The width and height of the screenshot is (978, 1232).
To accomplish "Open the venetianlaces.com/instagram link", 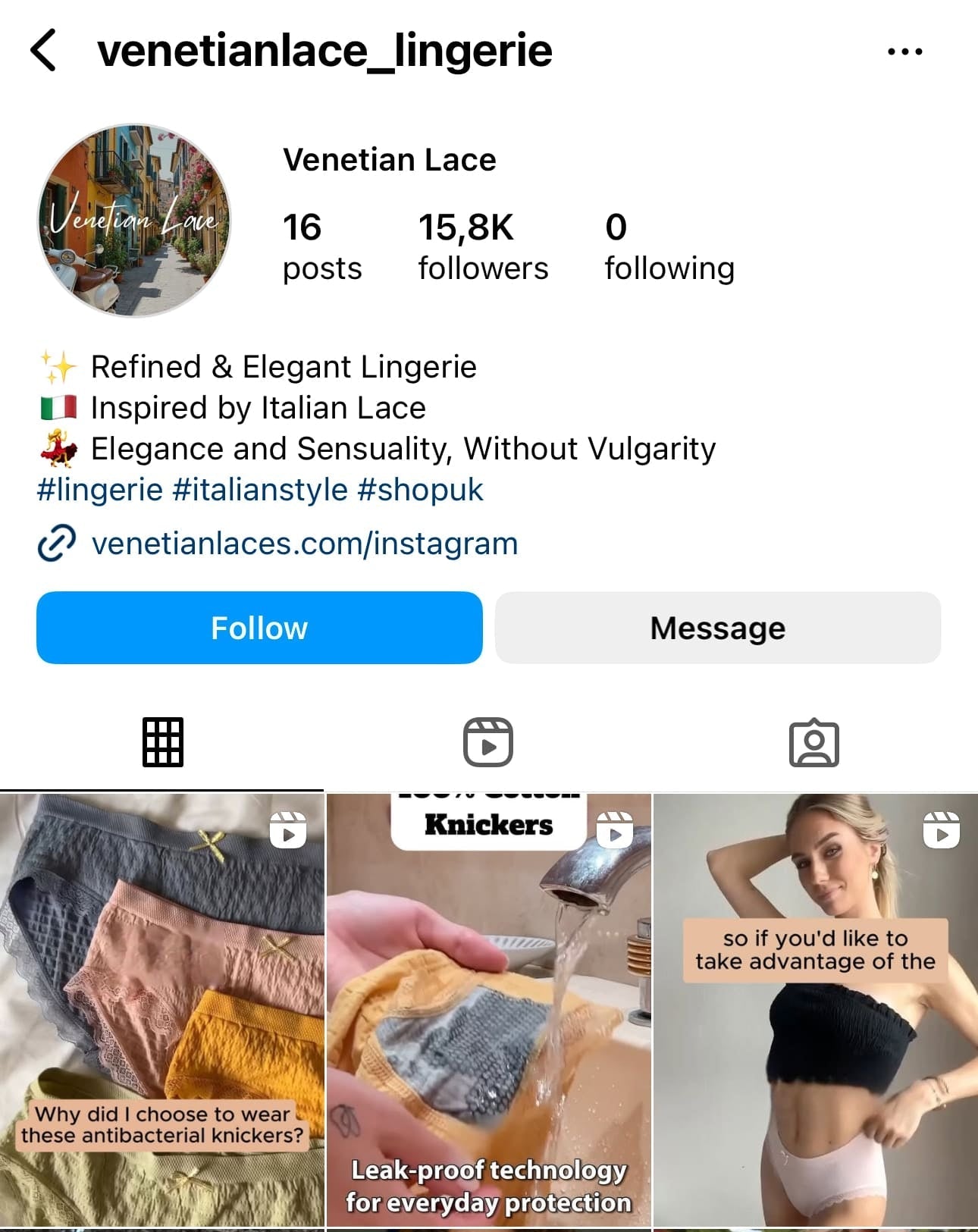I will [x=303, y=544].
